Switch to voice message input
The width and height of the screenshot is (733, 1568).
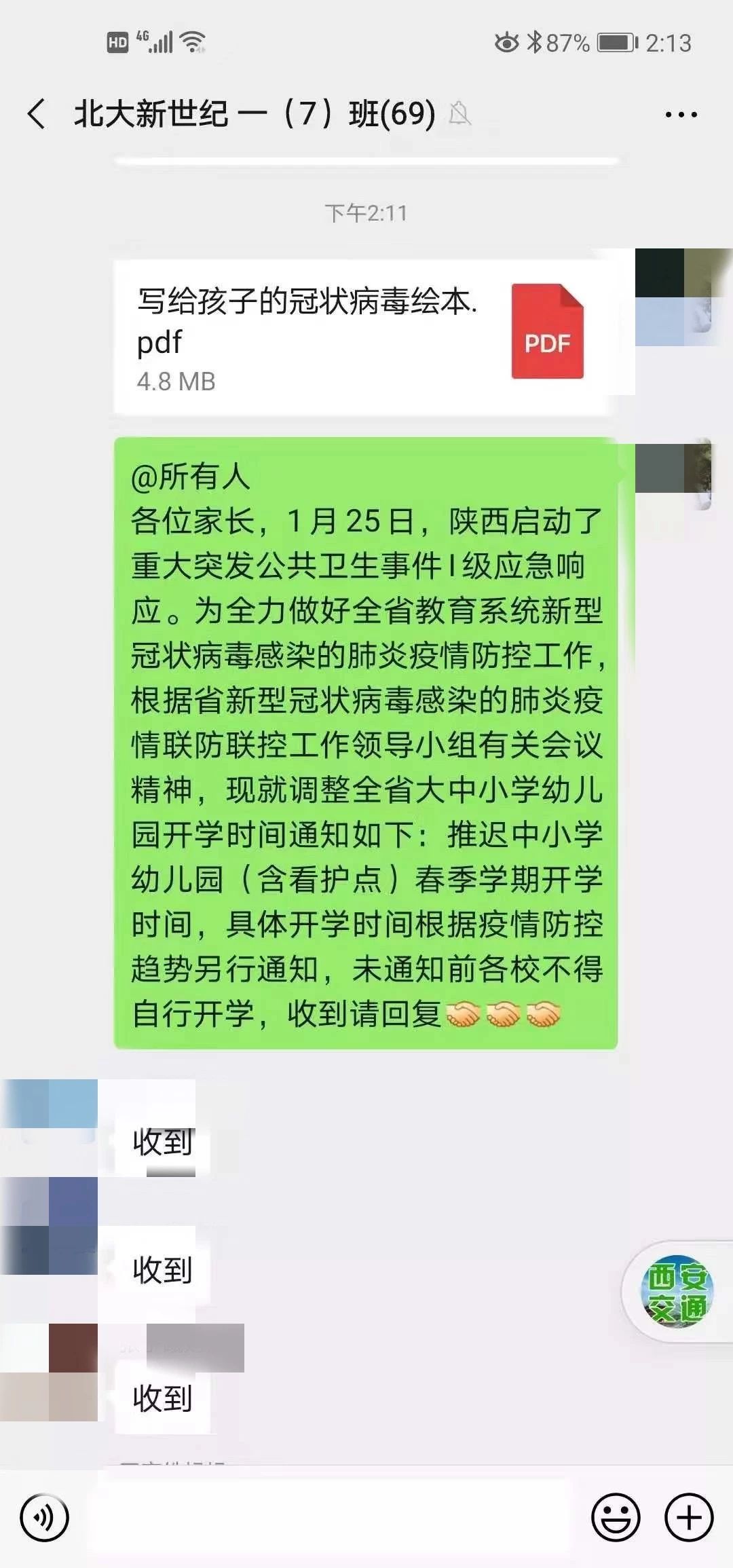tap(44, 1517)
